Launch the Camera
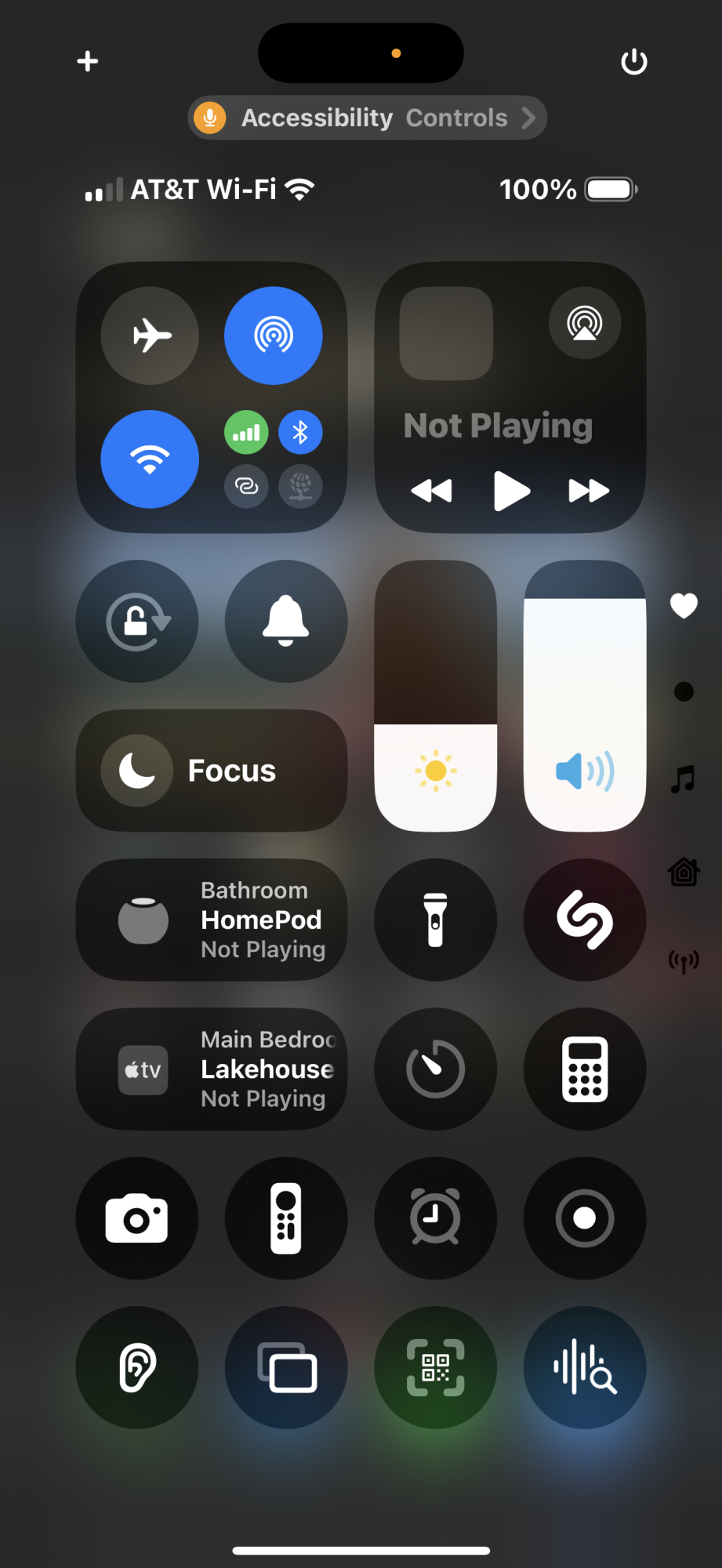722x1568 pixels. [x=137, y=1218]
